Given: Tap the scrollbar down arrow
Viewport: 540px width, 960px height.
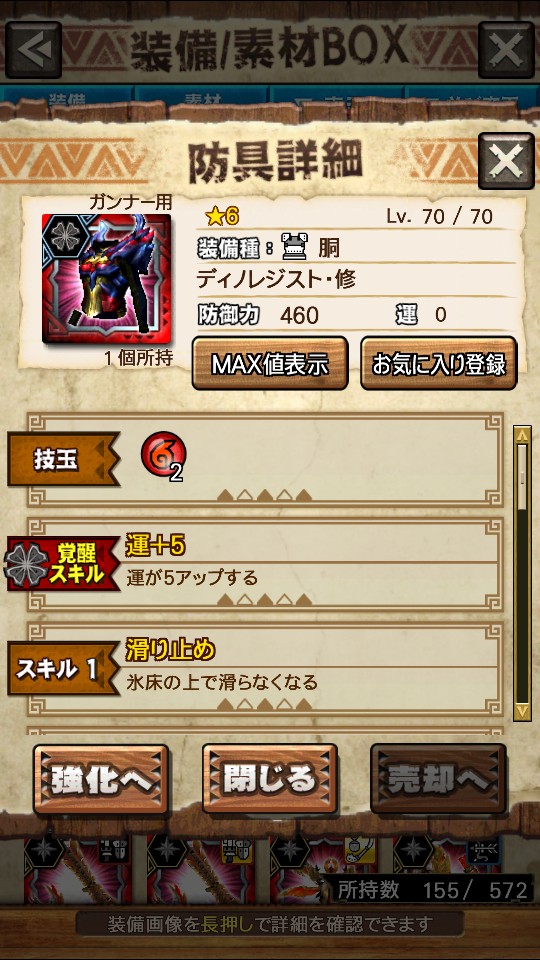Looking at the screenshot, I should (x=522, y=711).
